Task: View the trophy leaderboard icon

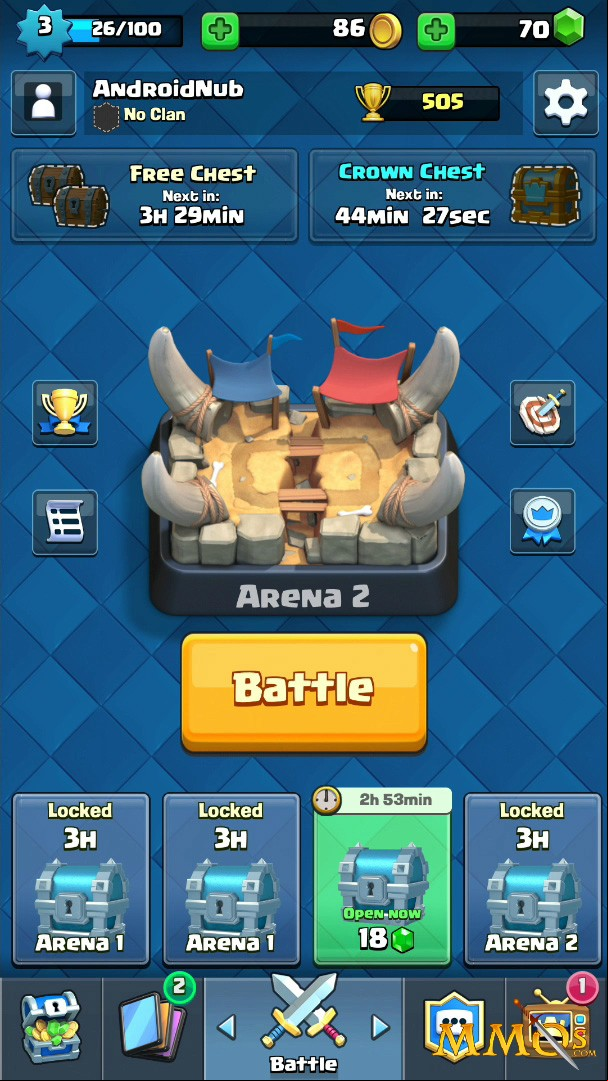Action: pyautogui.click(x=65, y=412)
